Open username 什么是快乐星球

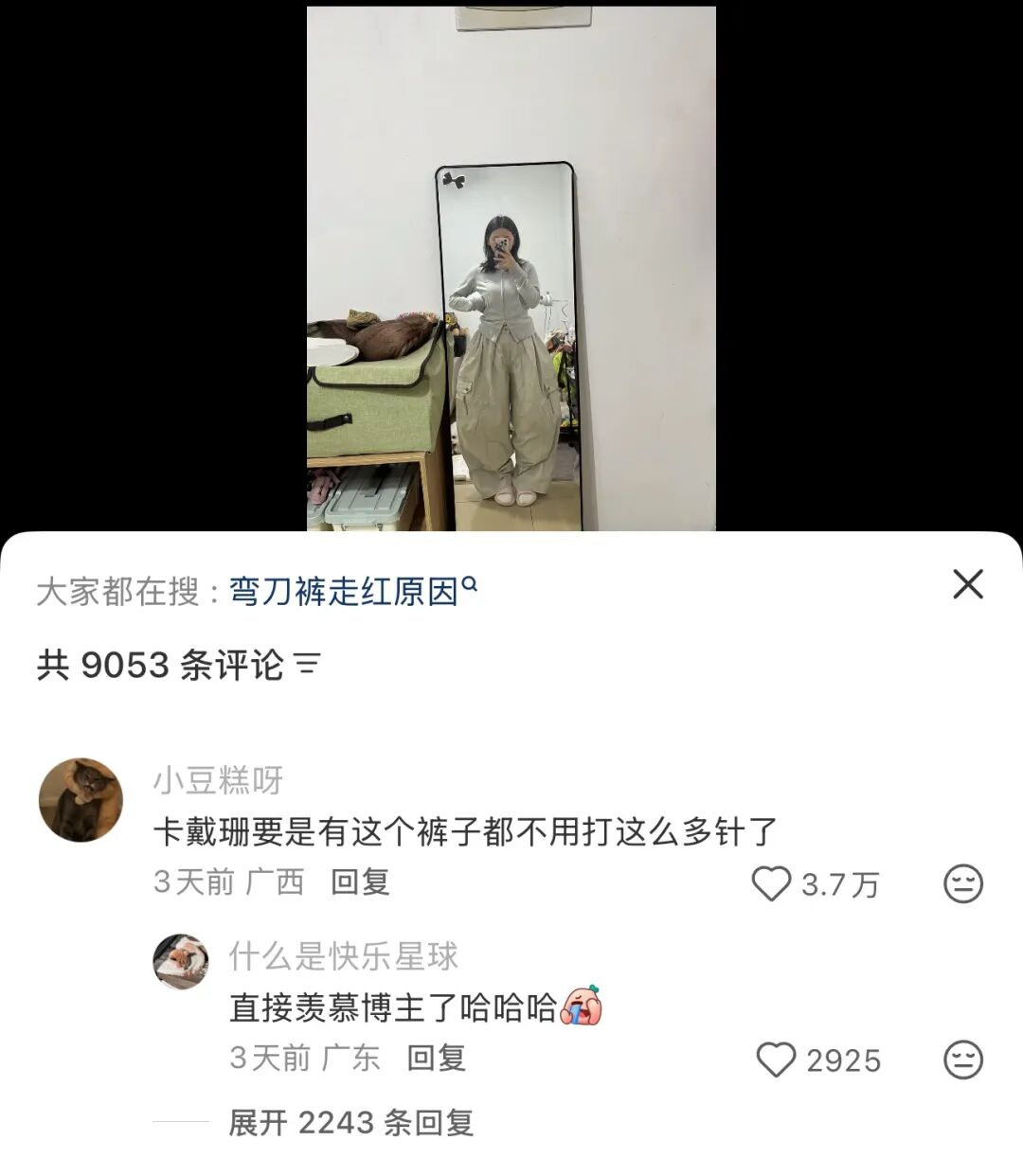(343, 956)
